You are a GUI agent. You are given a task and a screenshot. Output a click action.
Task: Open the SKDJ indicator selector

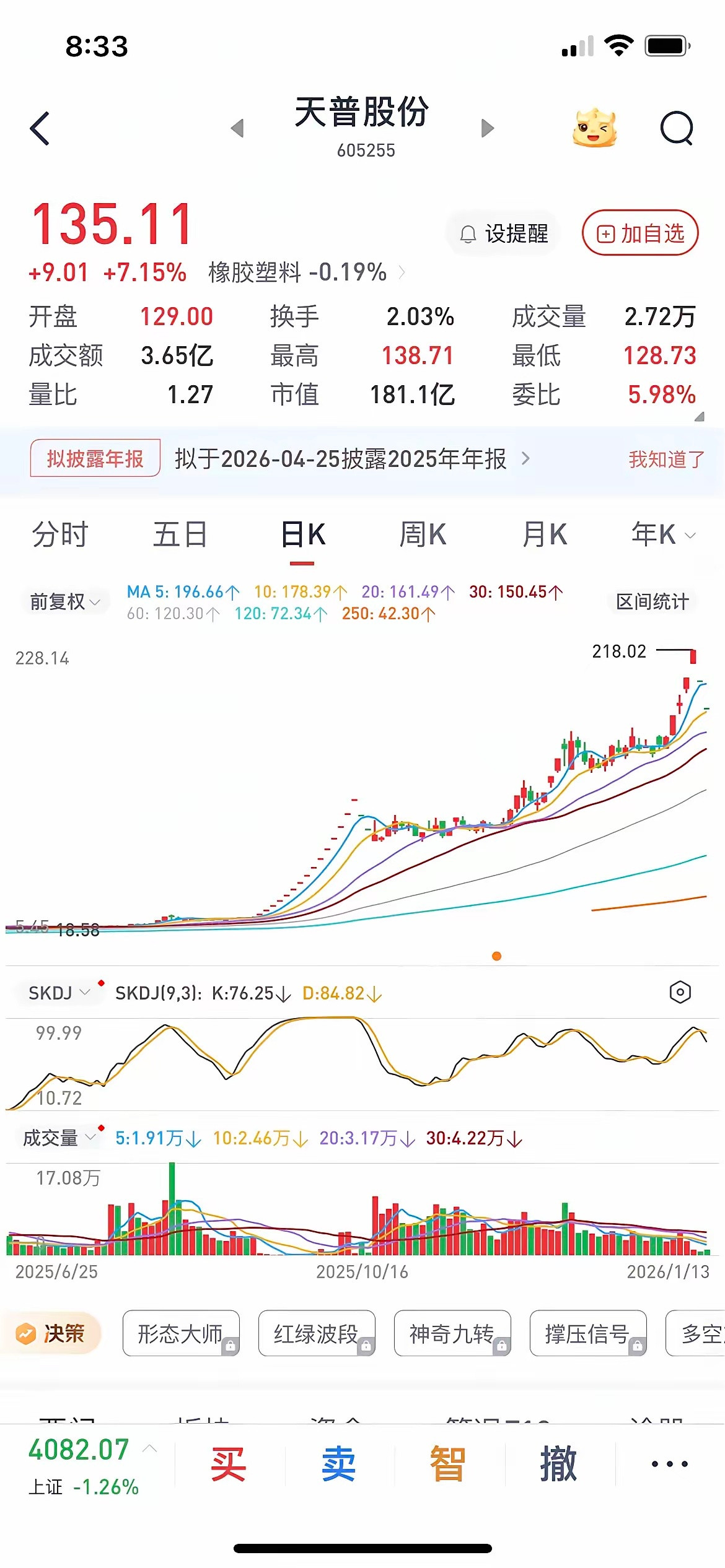pyautogui.click(x=57, y=992)
